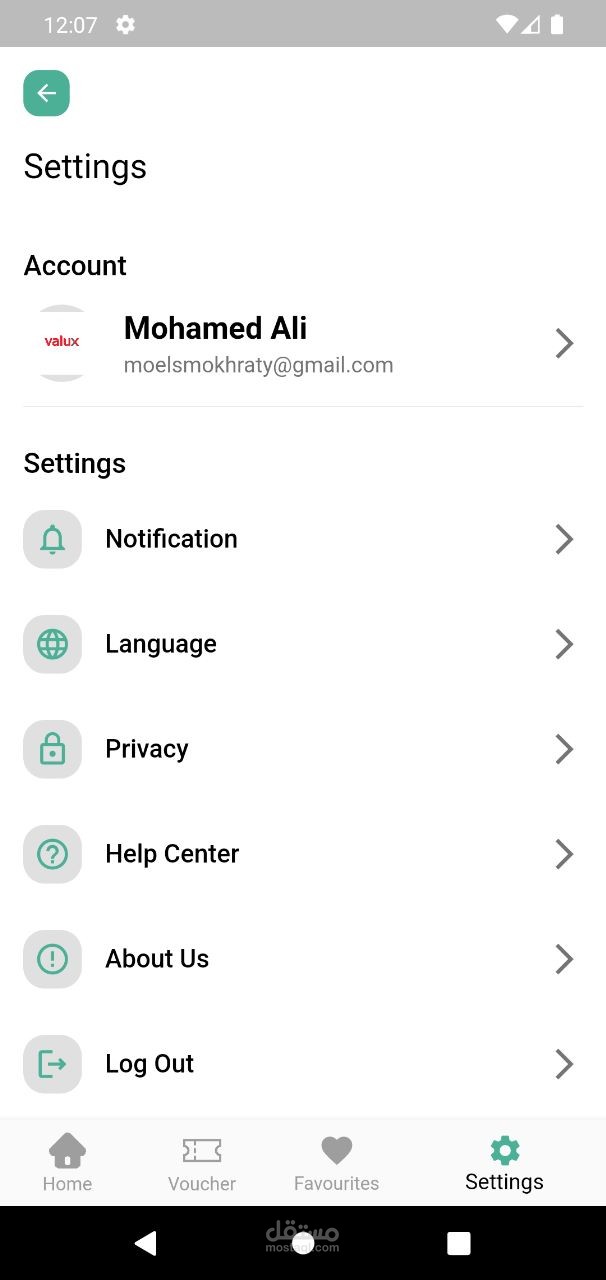Open the Favourites tab
The width and height of the screenshot is (606, 1280).
336,1163
